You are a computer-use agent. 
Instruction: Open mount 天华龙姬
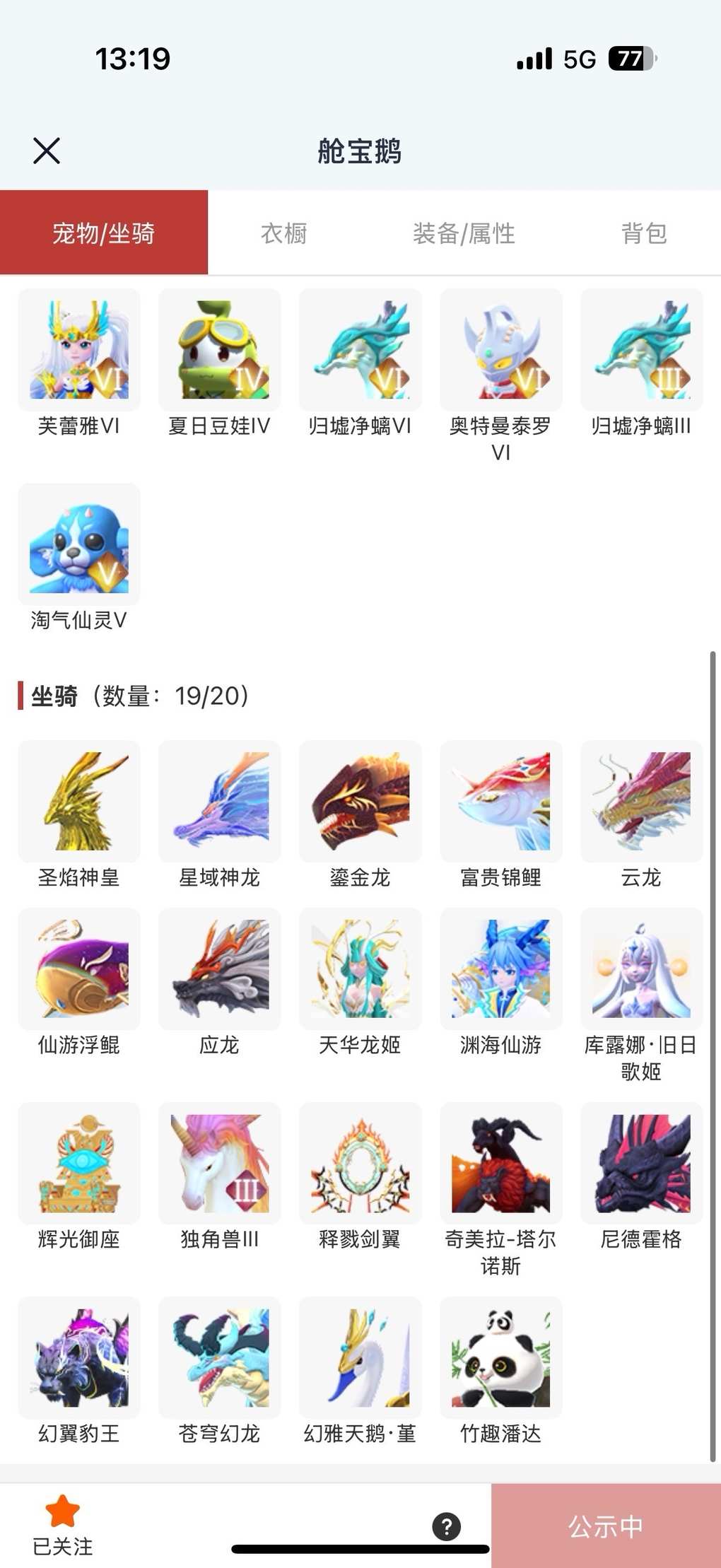click(x=360, y=969)
